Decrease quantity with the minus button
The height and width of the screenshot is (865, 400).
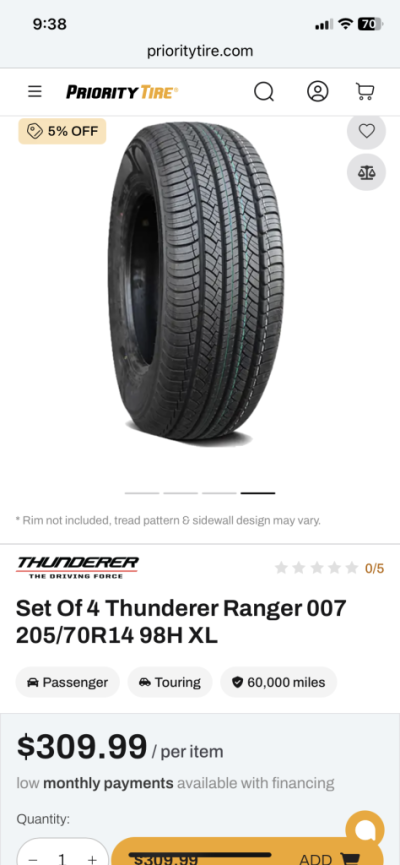[x=33, y=858]
